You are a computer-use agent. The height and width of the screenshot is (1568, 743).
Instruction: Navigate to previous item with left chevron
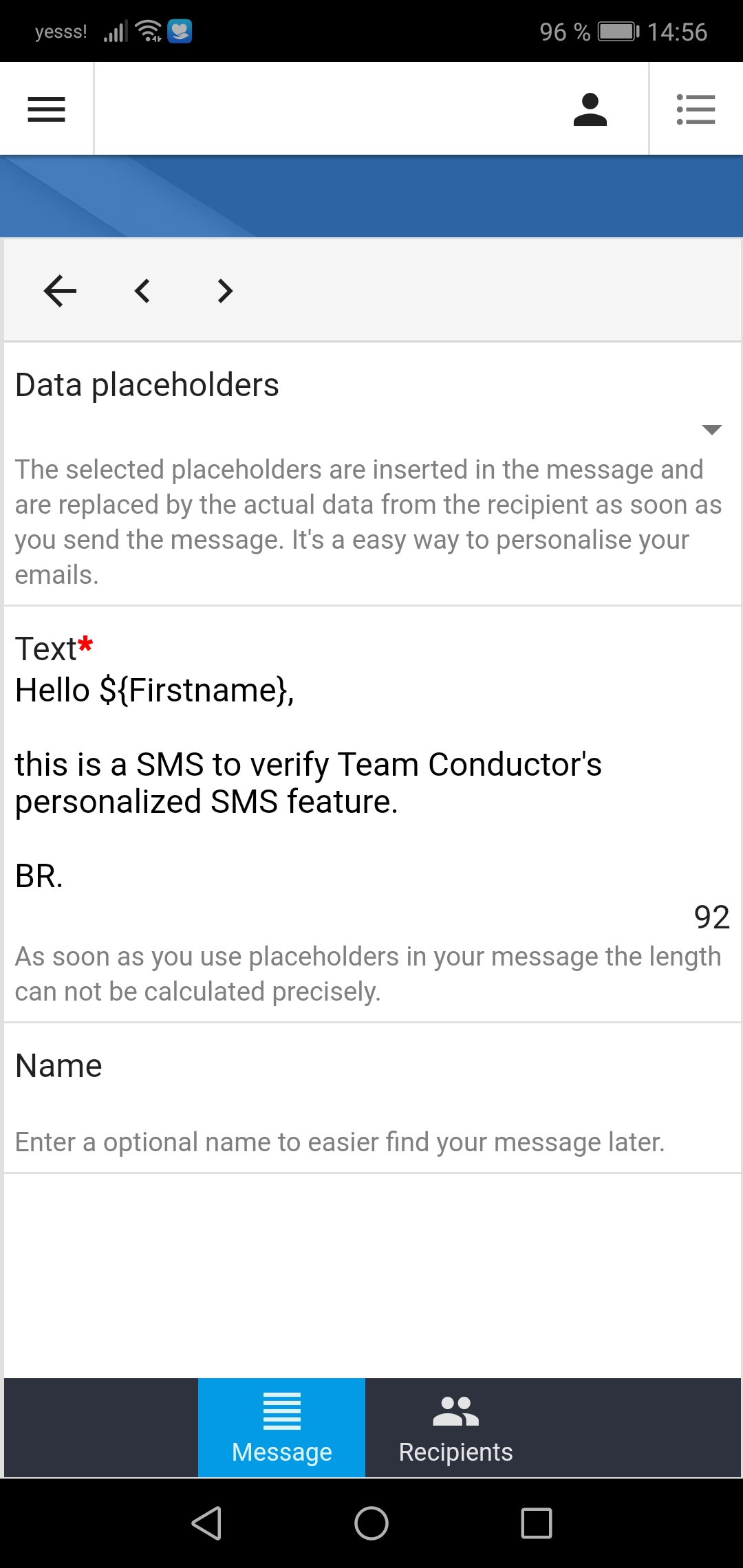coord(142,290)
